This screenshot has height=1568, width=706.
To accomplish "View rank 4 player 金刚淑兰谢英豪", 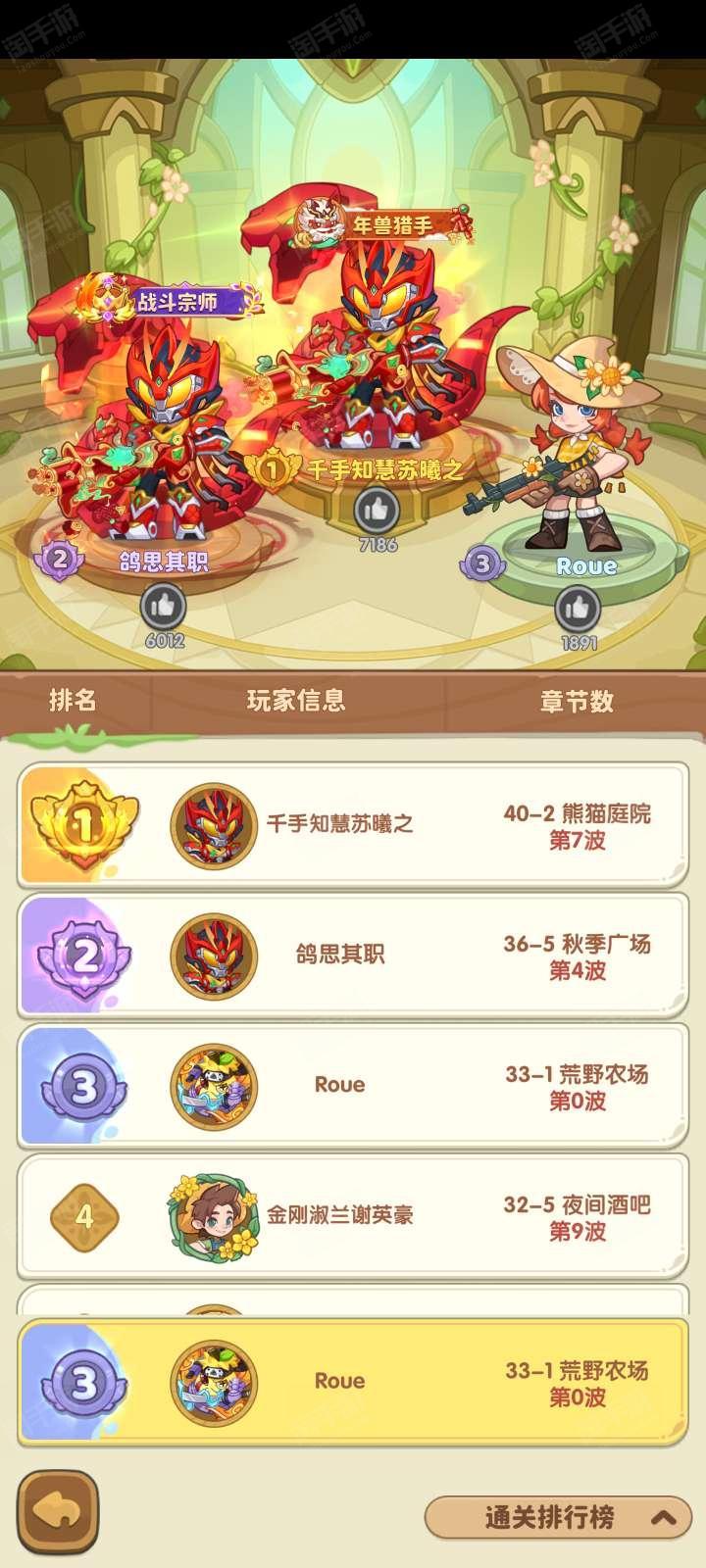I will click(x=353, y=1216).
